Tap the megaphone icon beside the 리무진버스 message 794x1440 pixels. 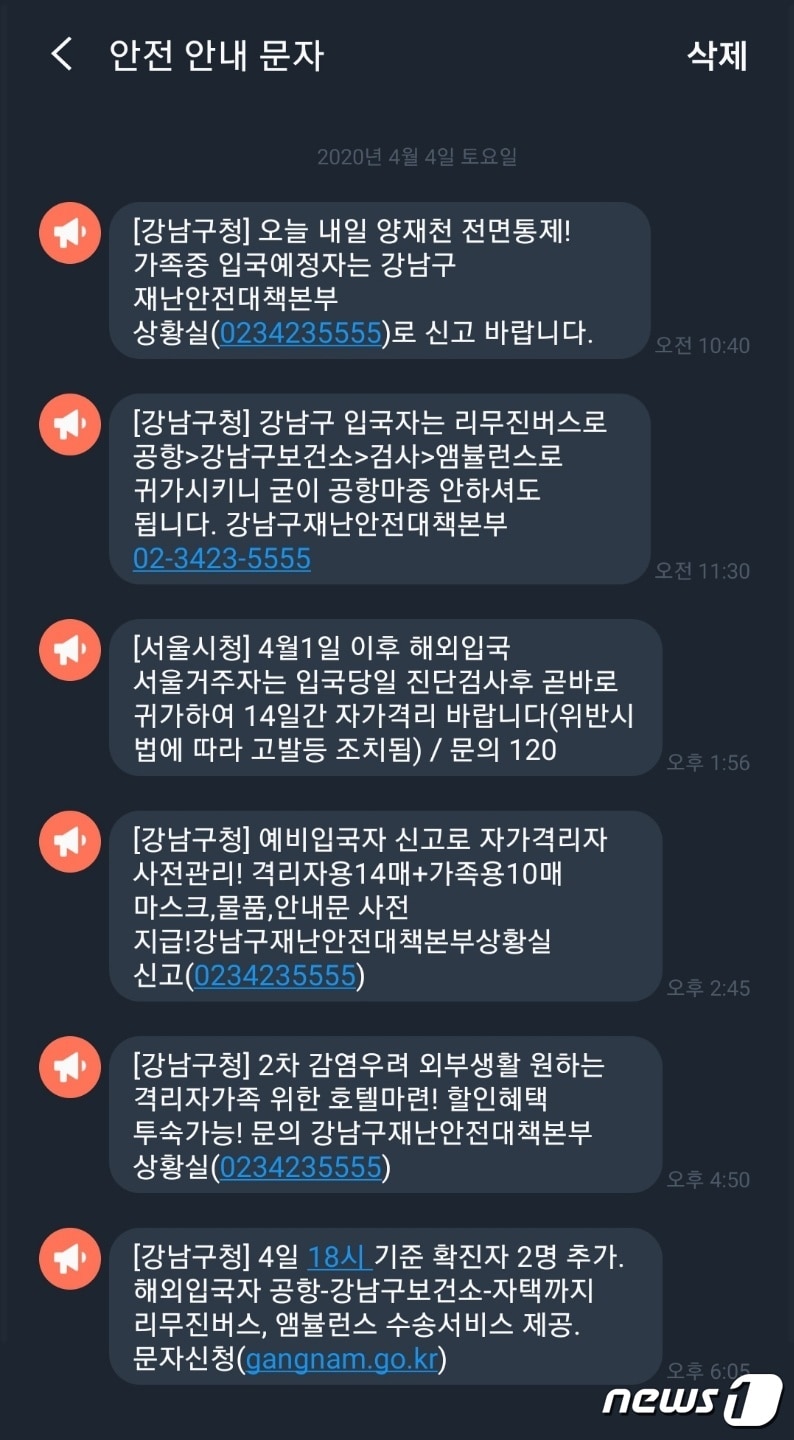[x=68, y=424]
